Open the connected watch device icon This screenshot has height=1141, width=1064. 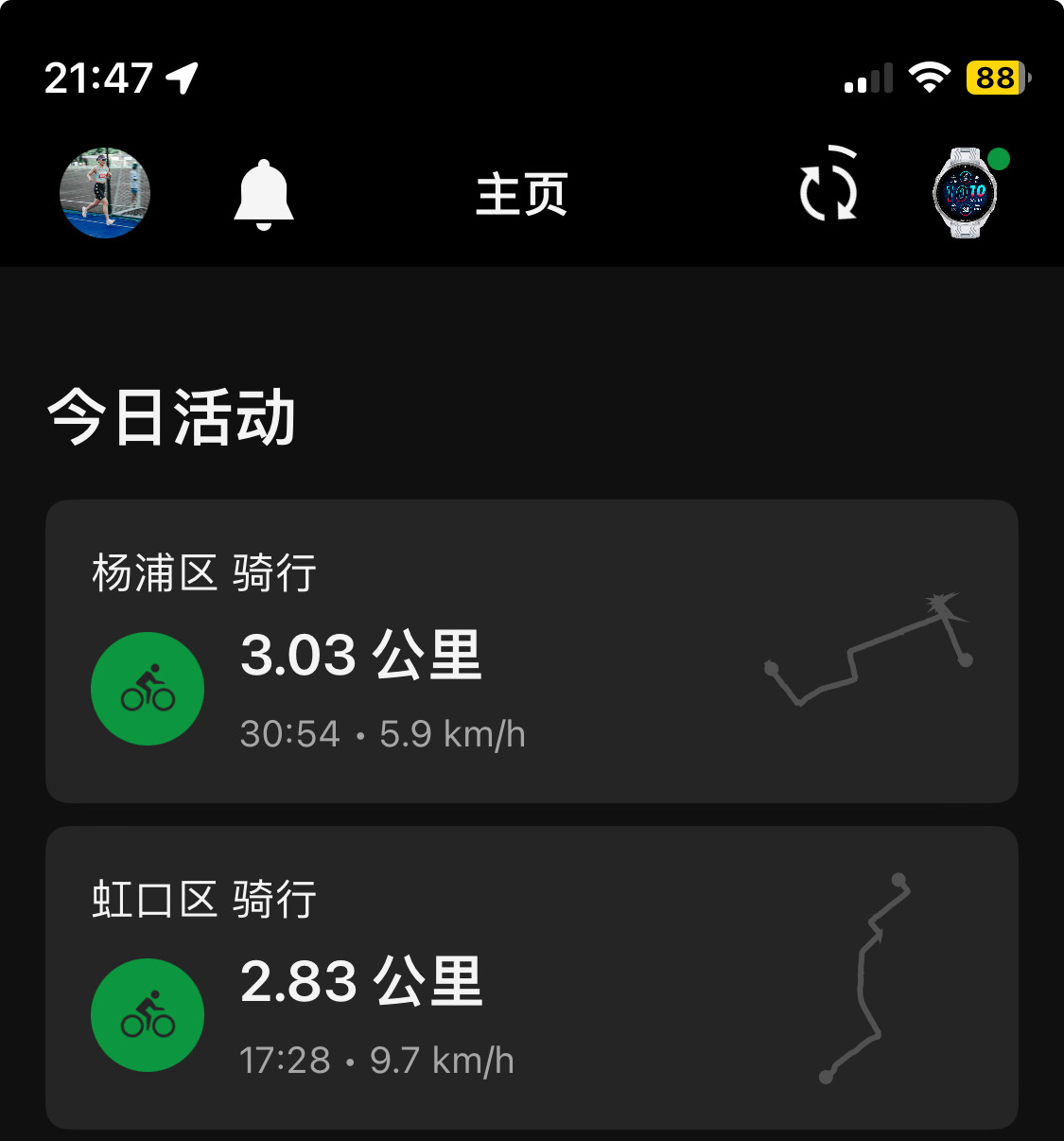[x=965, y=194]
